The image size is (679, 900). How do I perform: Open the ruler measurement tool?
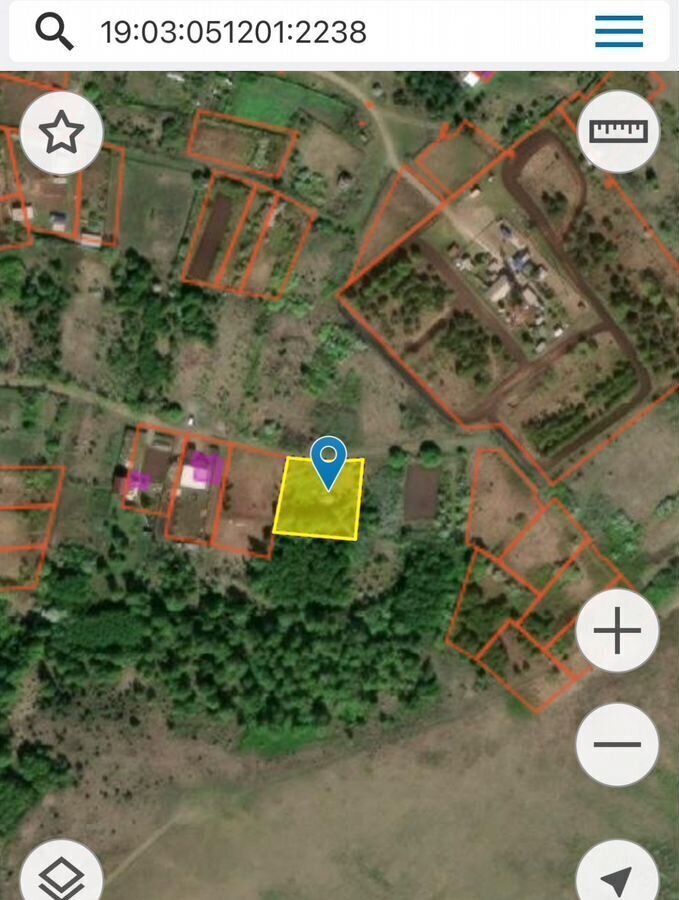click(618, 131)
